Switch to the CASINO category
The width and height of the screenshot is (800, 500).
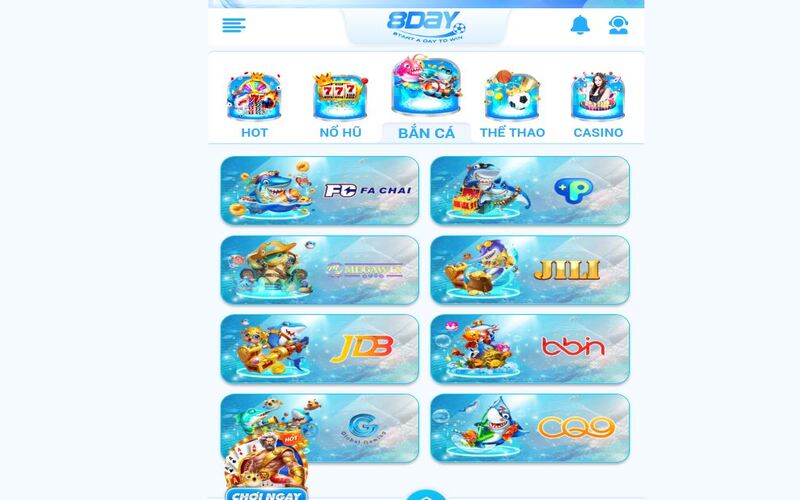coord(598,104)
